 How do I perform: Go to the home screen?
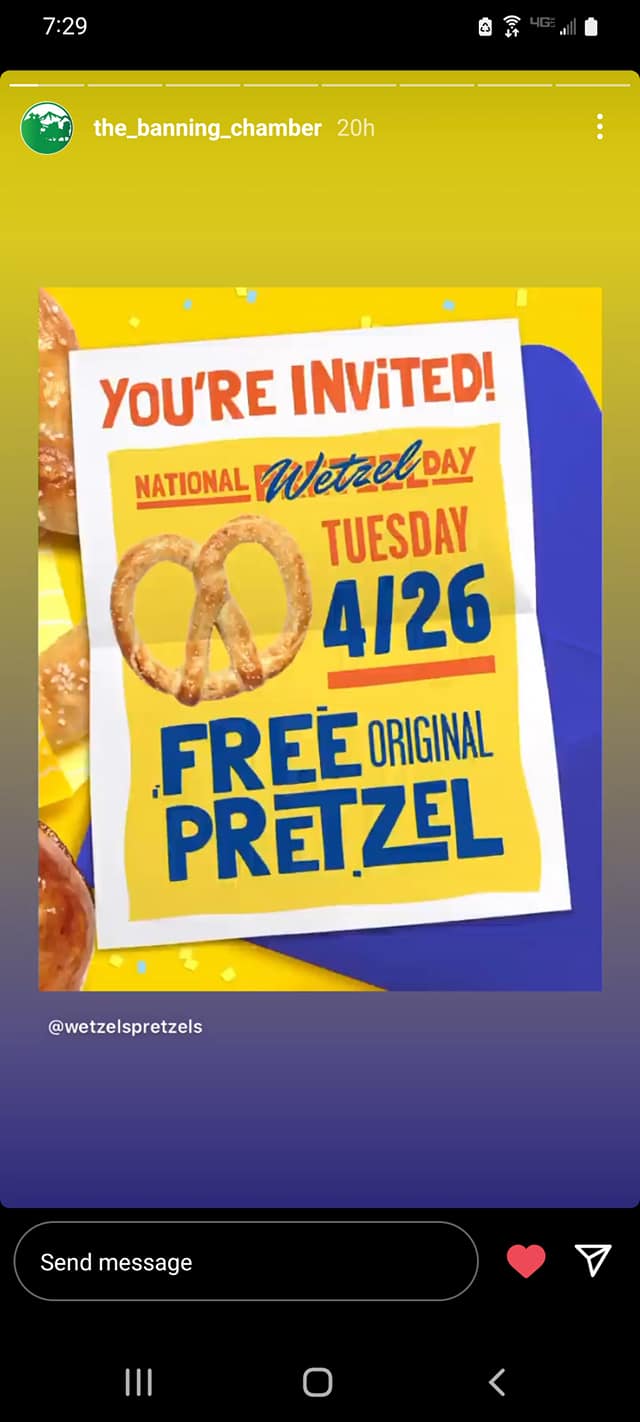pyautogui.click(x=317, y=1382)
